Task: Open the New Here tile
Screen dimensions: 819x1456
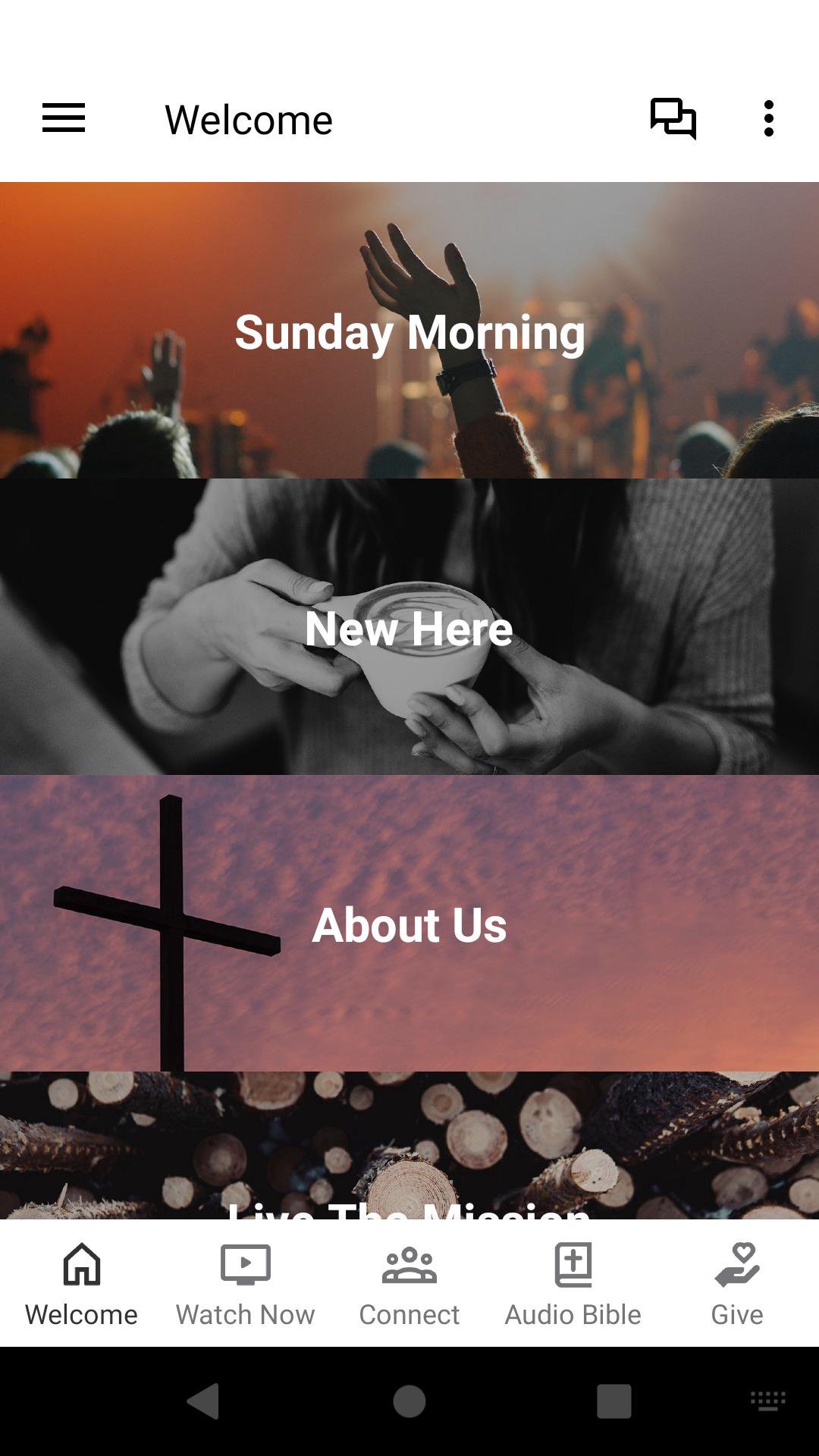Action: [x=409, y=627]
